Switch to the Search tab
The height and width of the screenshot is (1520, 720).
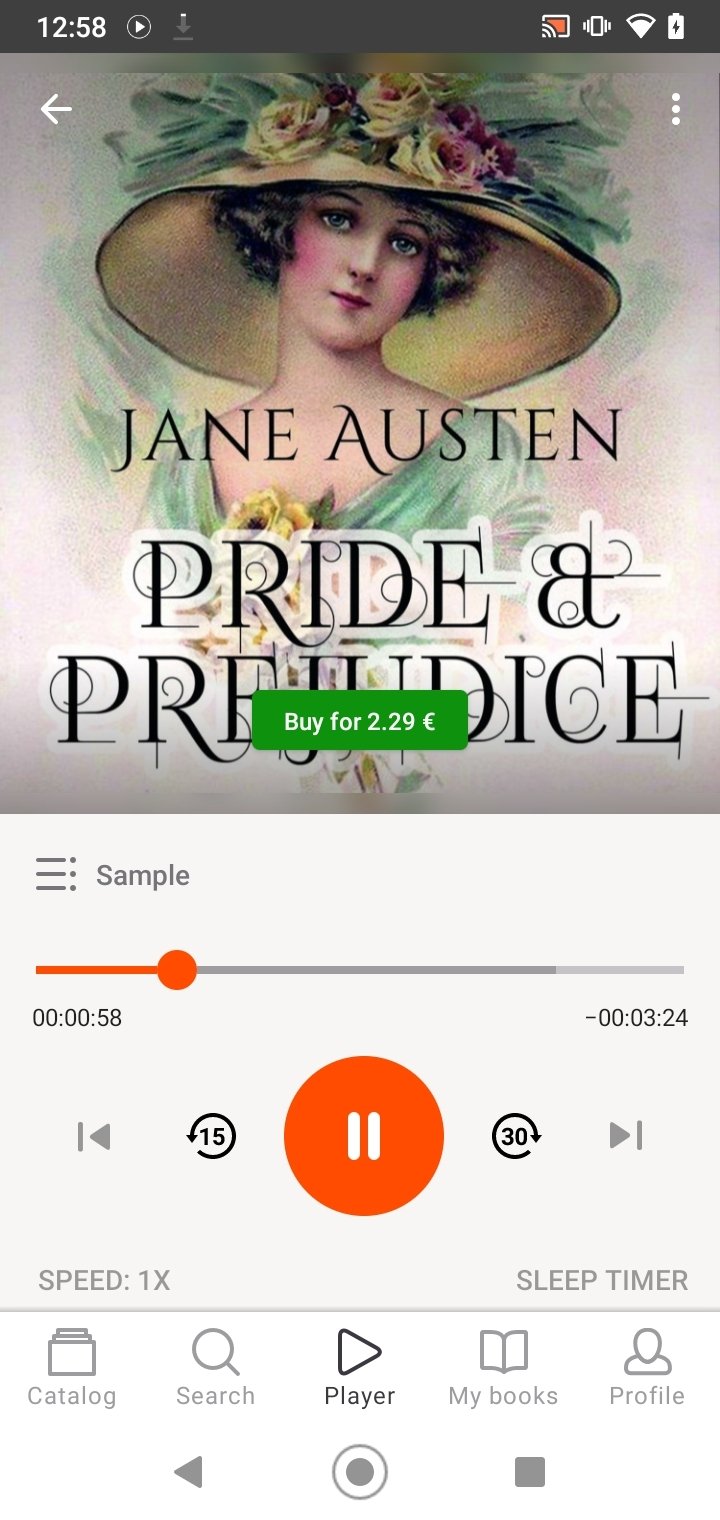(216, 1367)
